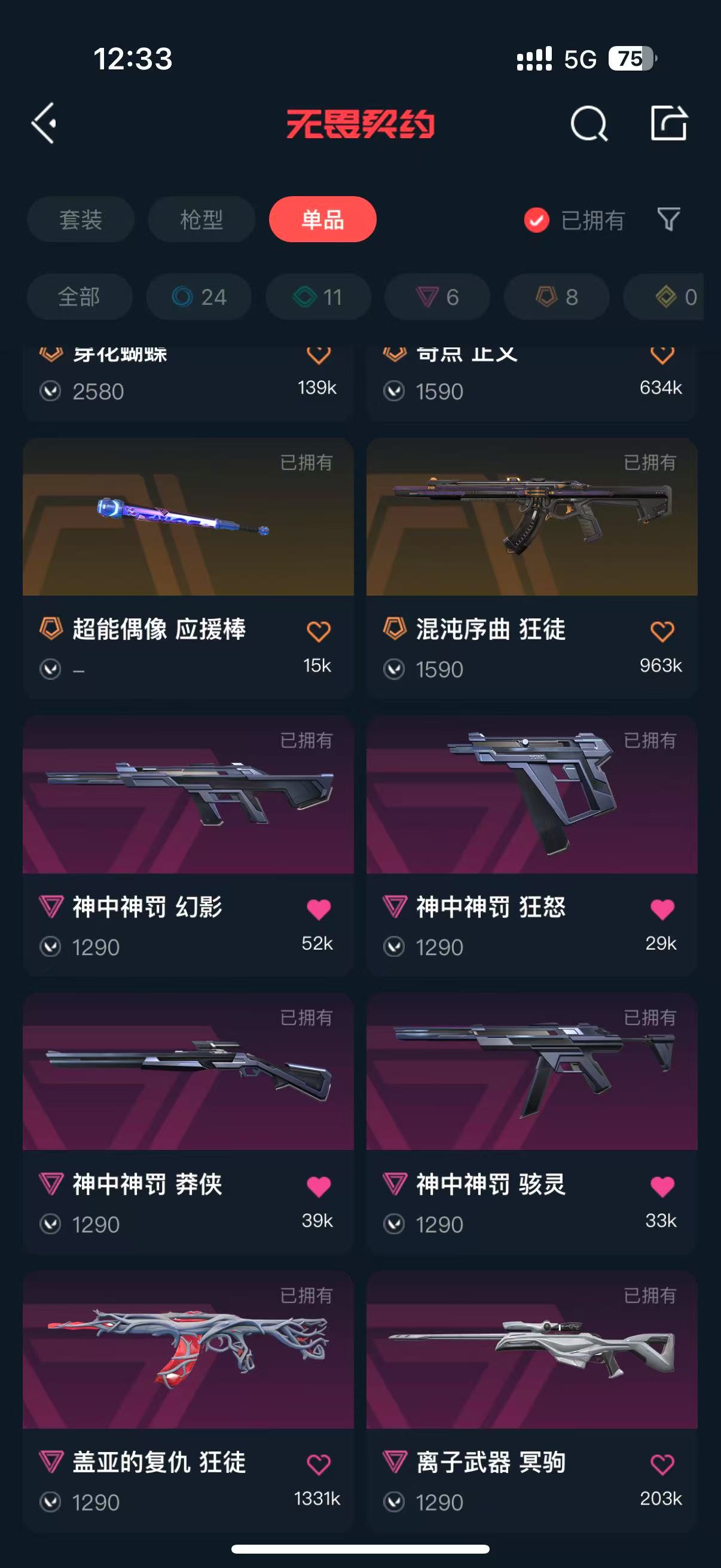Select the 单品 tab
Screen dimensions: 721x1568
[x=322, y=219]
